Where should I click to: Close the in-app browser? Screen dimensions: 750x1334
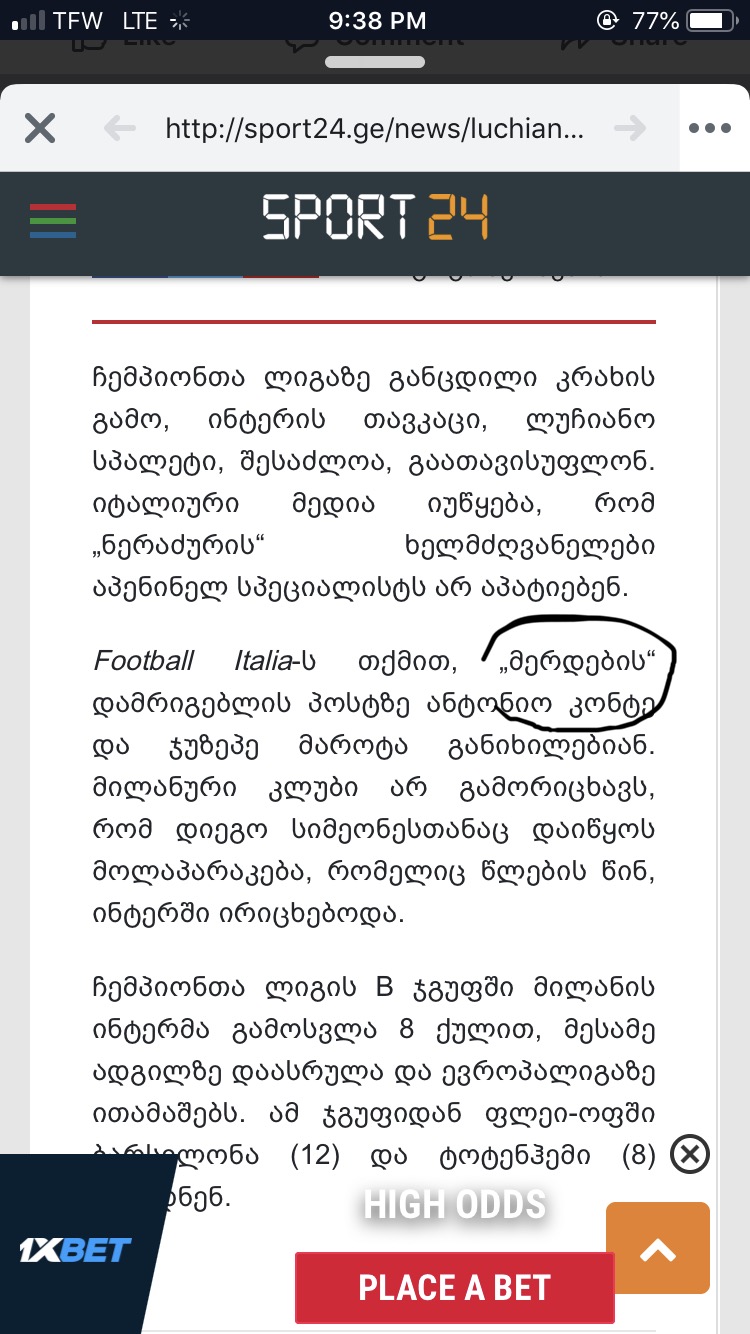[40, 128]
